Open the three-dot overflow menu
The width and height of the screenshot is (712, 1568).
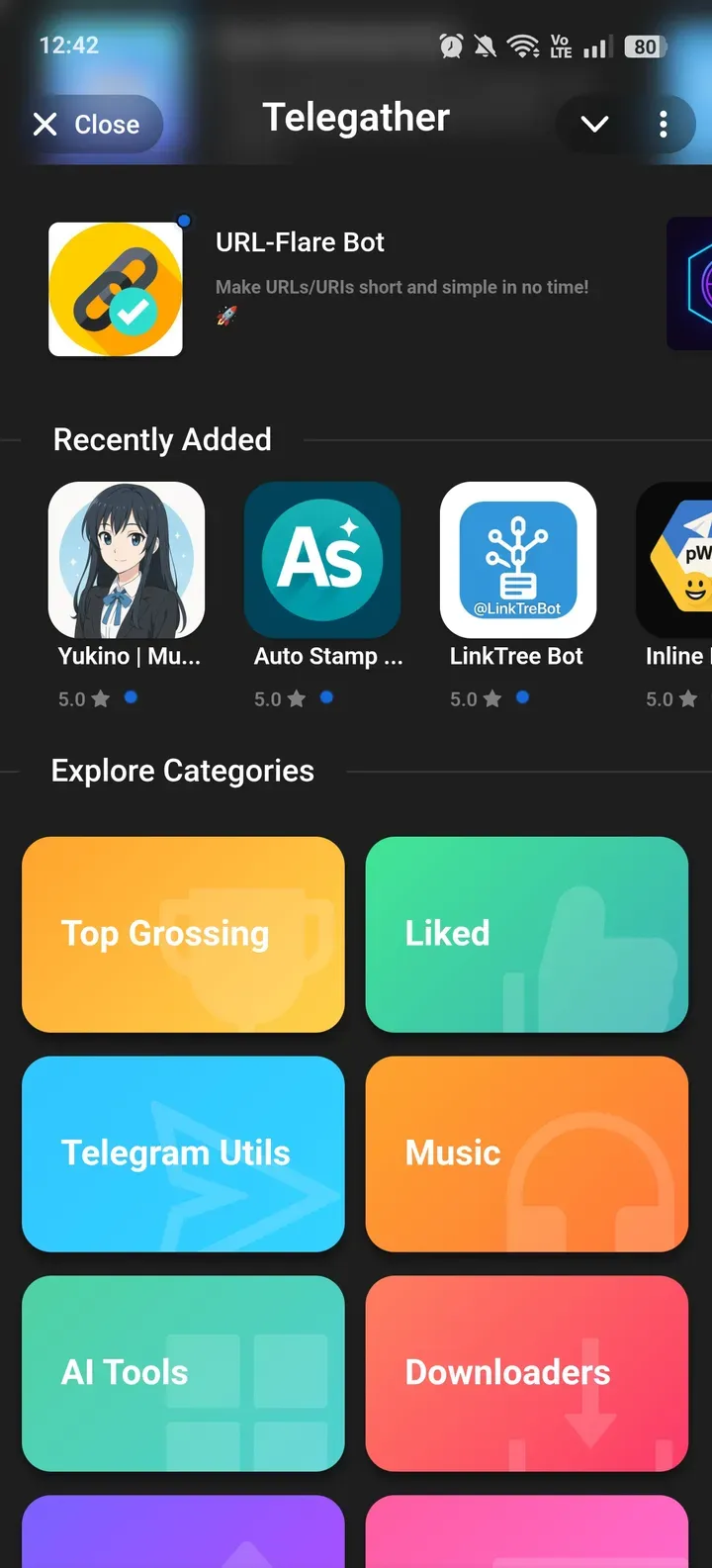click(x=663, y=124)
